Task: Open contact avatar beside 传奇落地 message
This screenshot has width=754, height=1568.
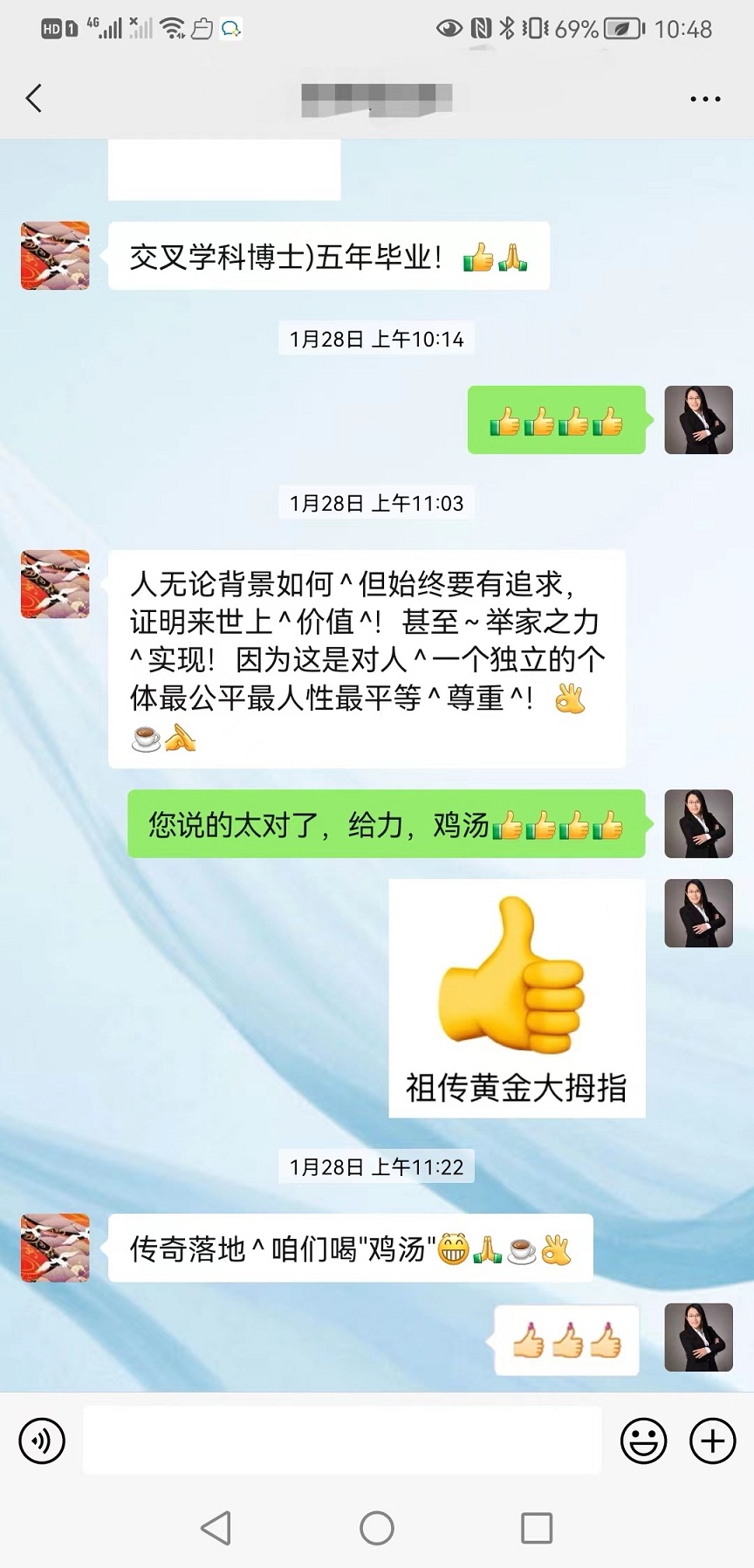Action: point(55,1248)
